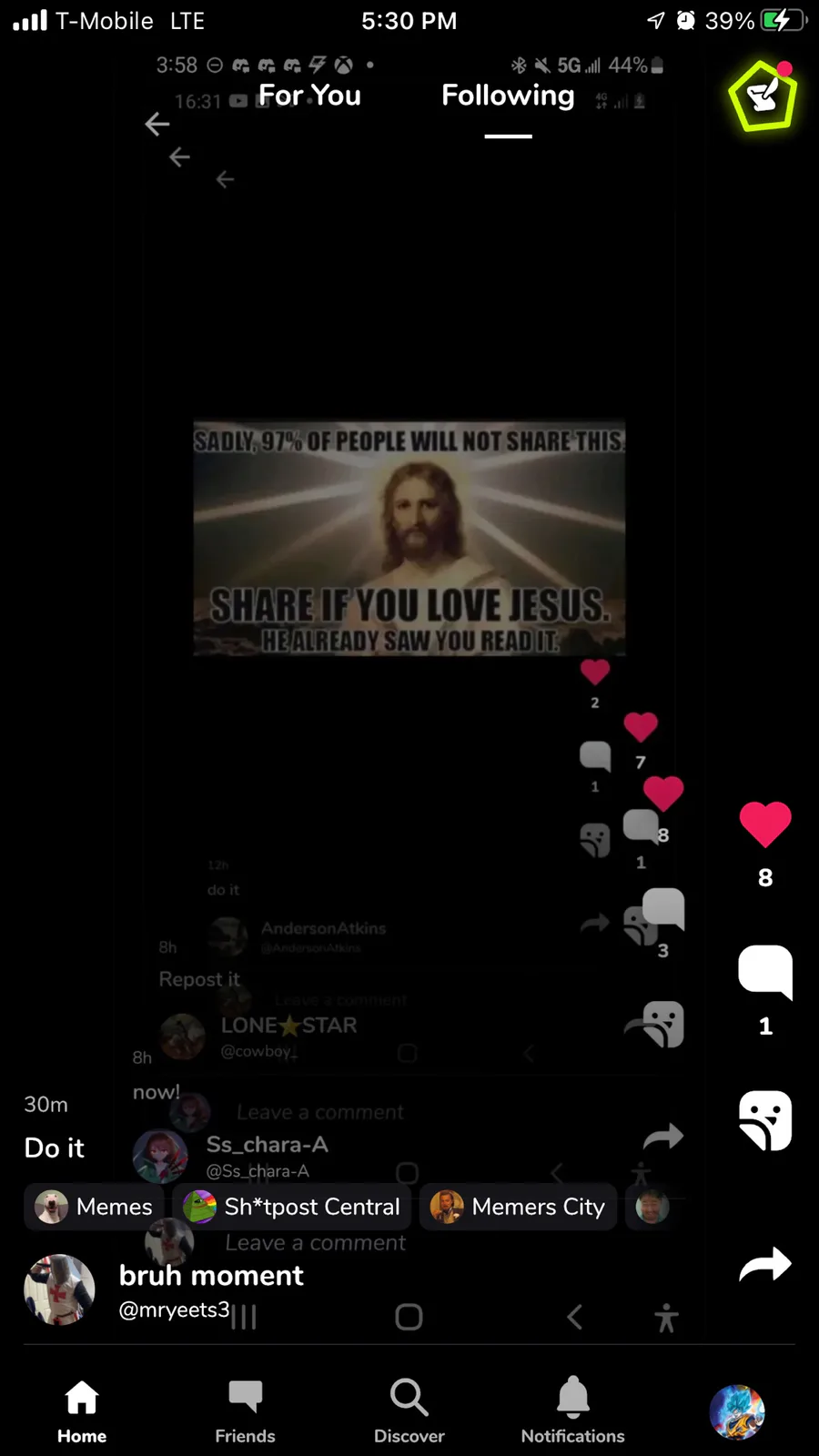
Task: Switch to the Following tab
Action: click(508, 96)
